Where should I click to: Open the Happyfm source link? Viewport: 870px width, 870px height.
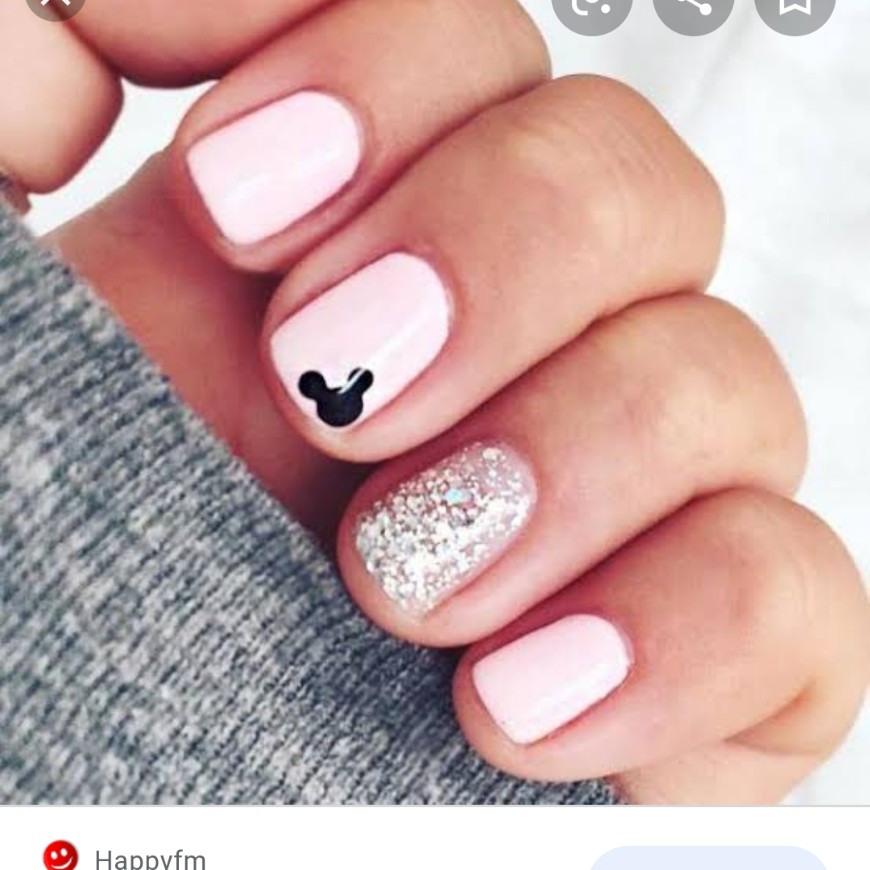[x=150, y=858]
